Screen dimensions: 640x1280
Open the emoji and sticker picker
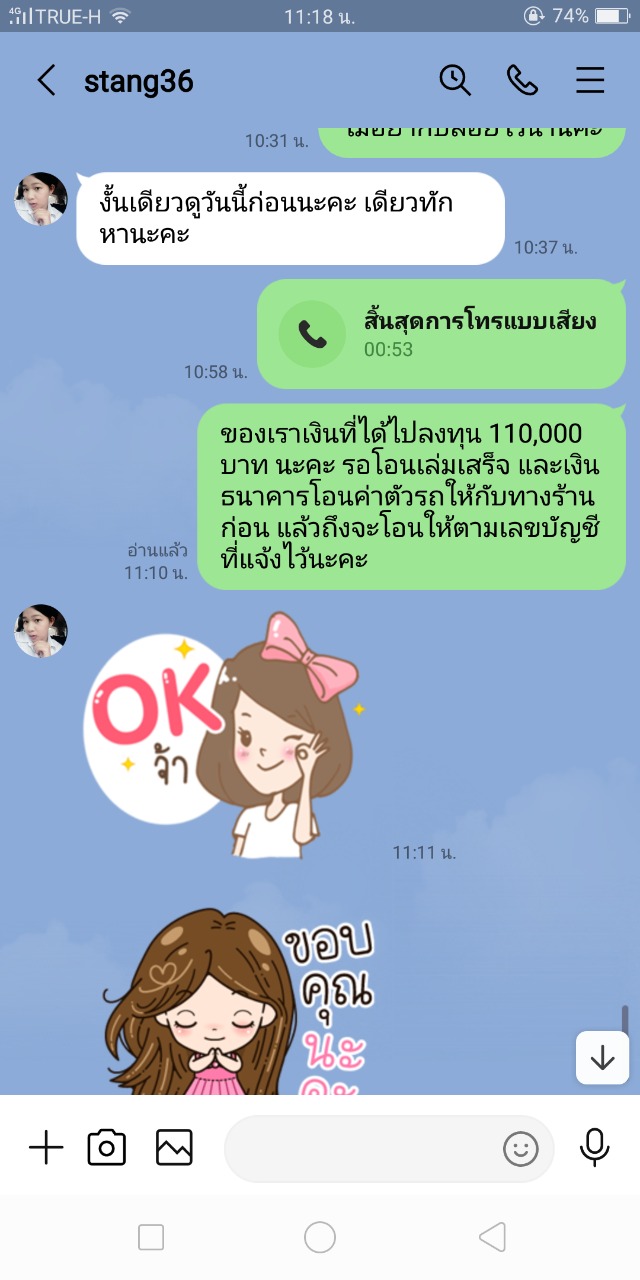520,1149
